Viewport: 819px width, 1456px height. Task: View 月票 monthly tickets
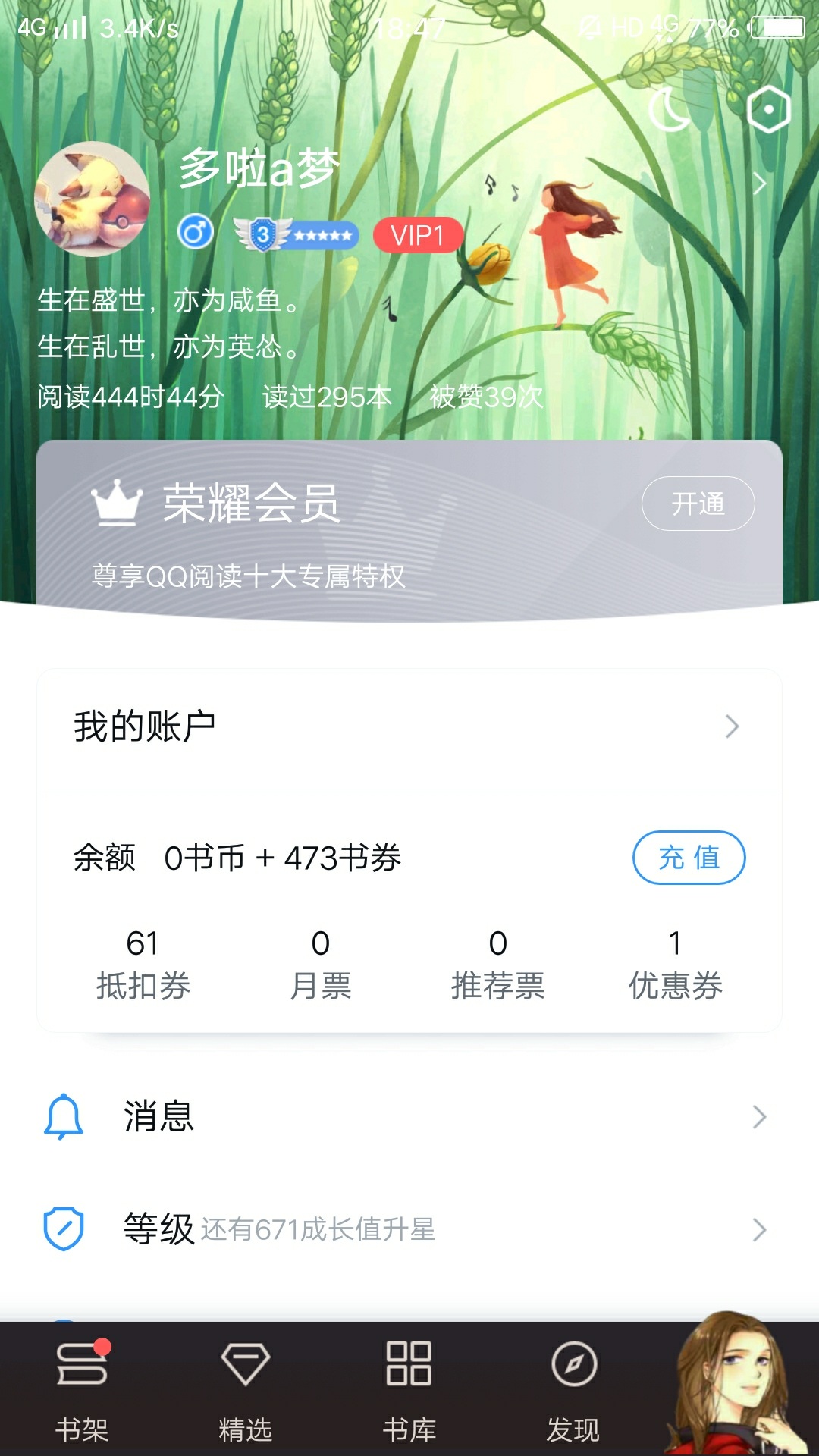pyautogui.click(x=320, y=965)
